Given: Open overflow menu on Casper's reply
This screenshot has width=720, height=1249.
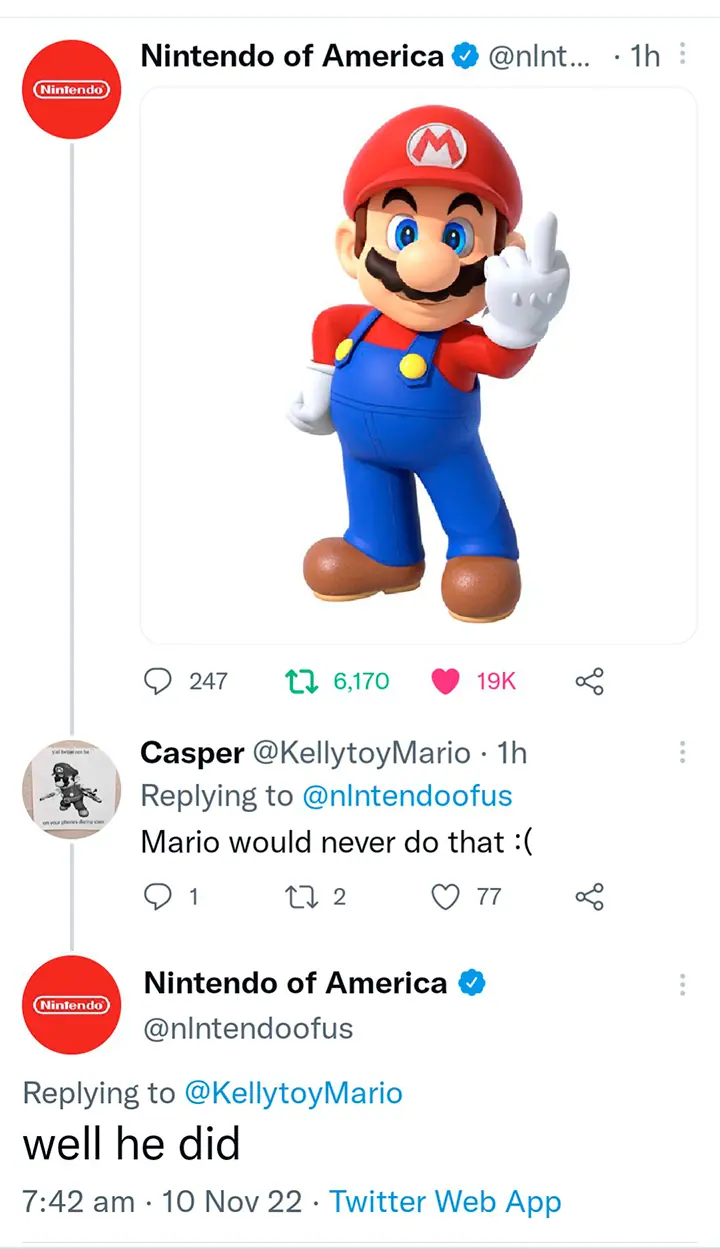Looking at the screenshot, I should tap(682, 752).
